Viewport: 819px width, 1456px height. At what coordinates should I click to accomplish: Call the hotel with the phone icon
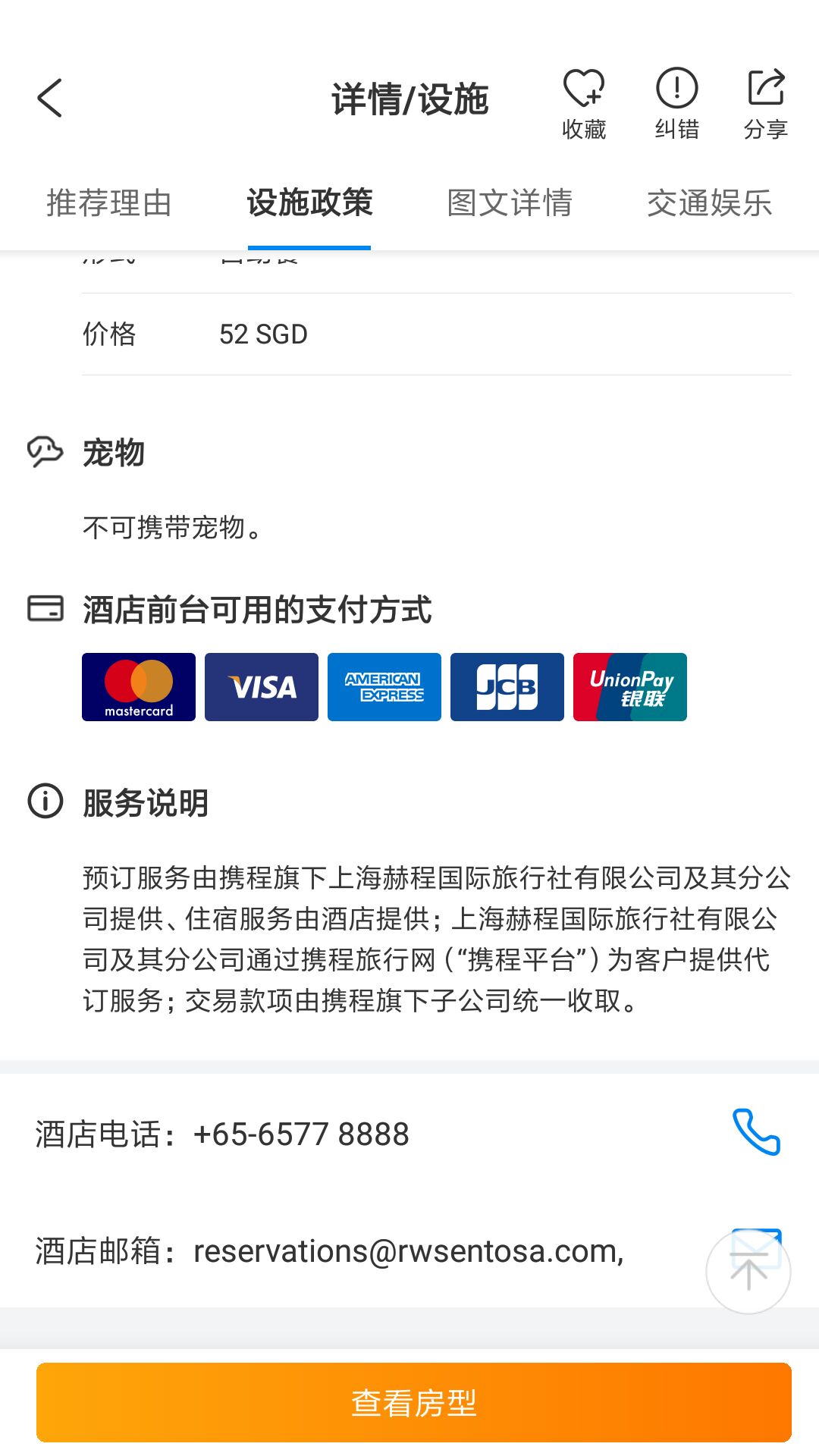click(756, 1132)
